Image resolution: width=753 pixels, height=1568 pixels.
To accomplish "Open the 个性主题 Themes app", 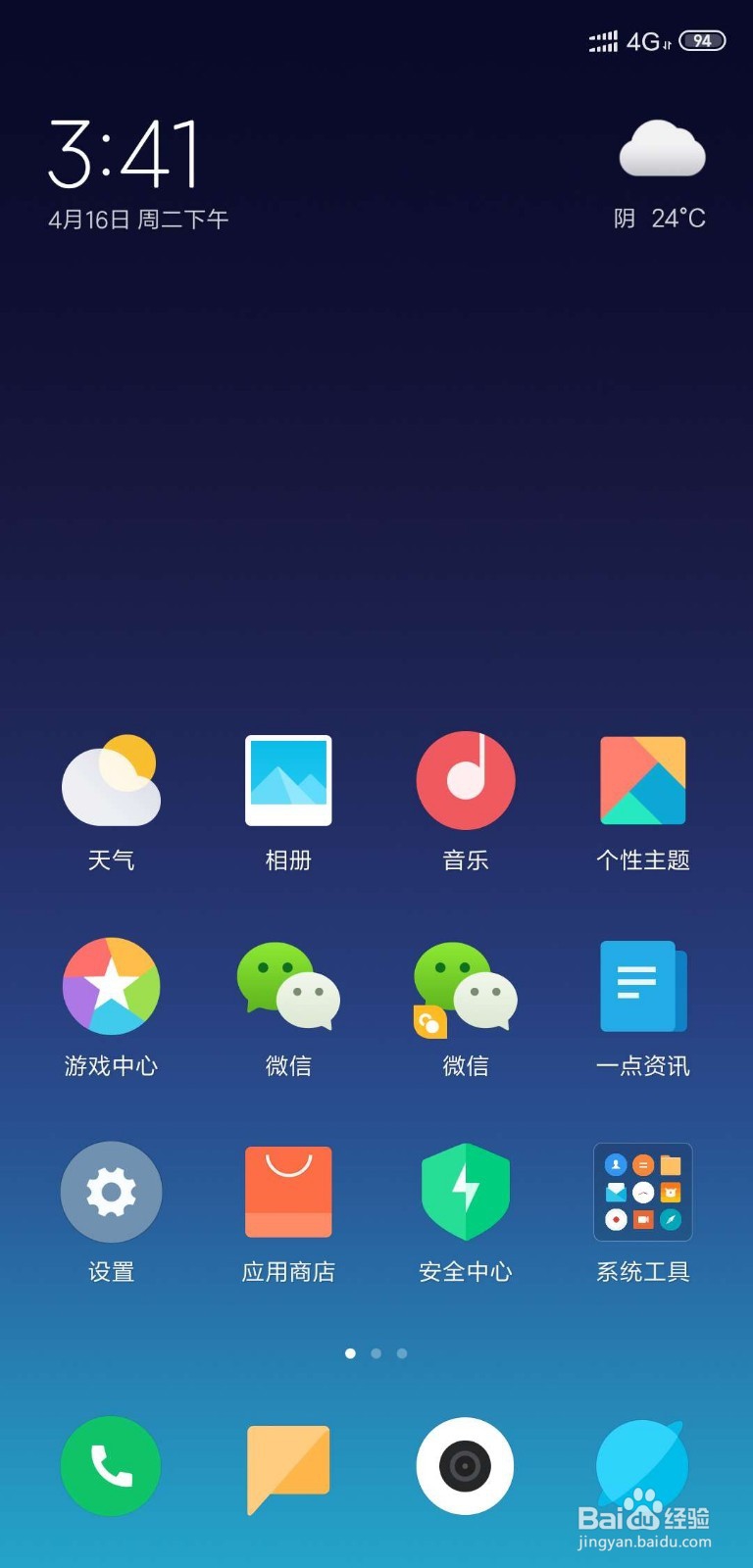I will pyautogui.click(x=642, y=781).
